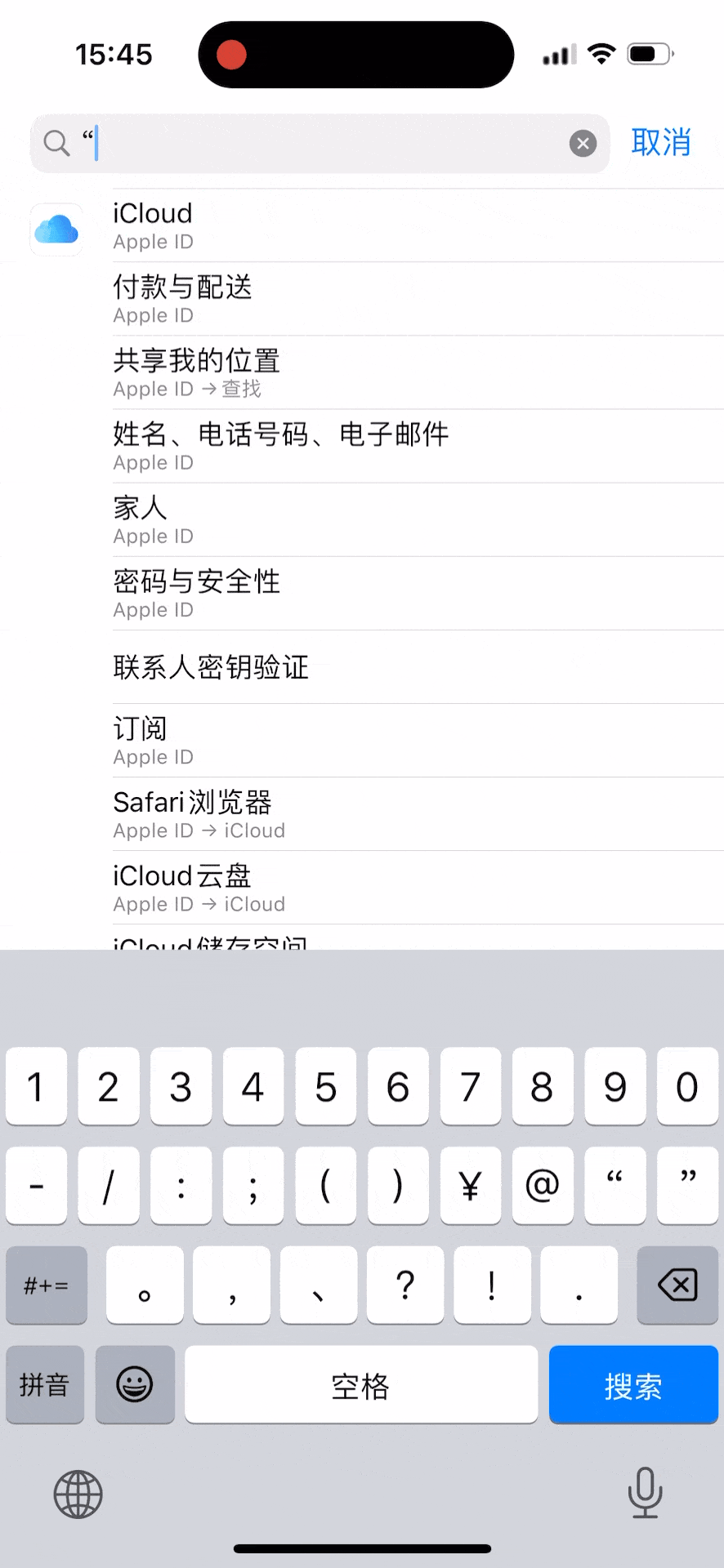Open the iCloud result
Image resolution: width=724 pixels, height=1568 pixels.
click(362, 226)
